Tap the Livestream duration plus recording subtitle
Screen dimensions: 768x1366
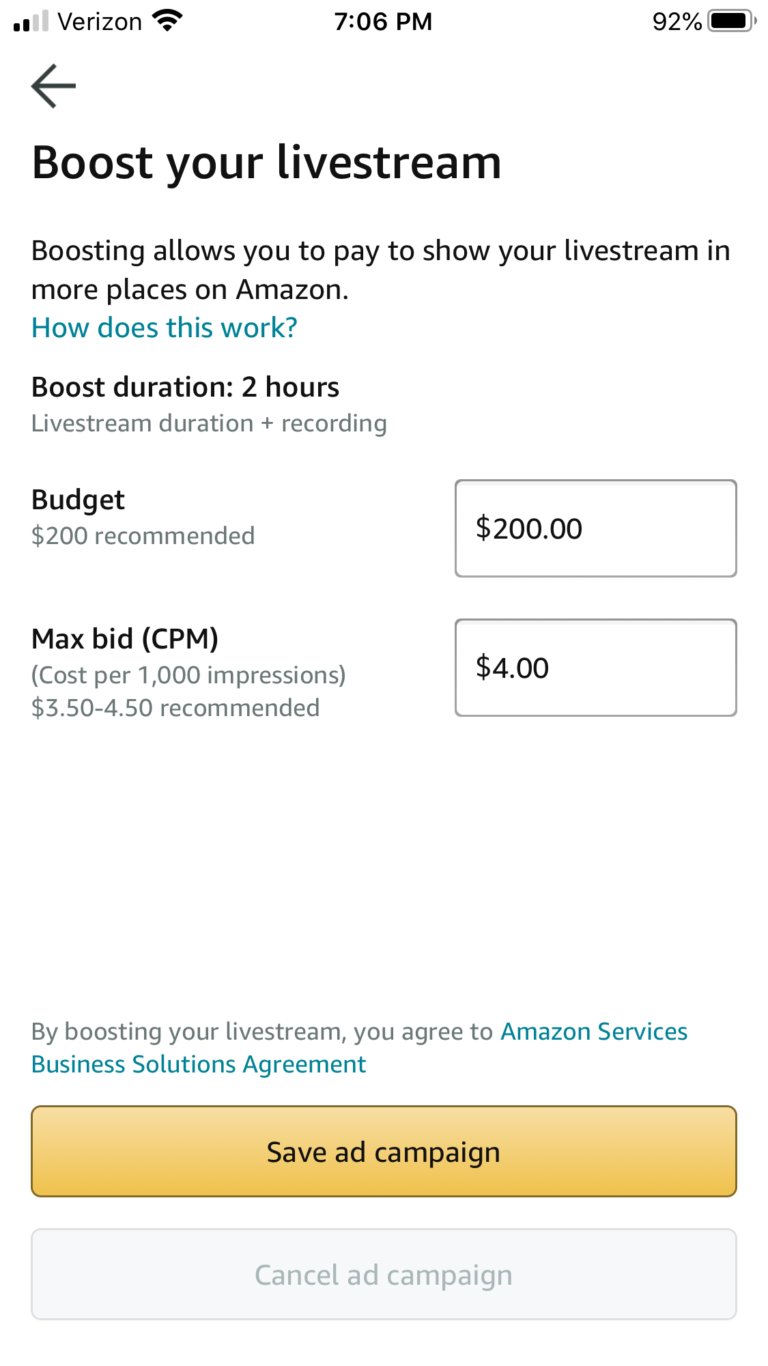[209, 423]
